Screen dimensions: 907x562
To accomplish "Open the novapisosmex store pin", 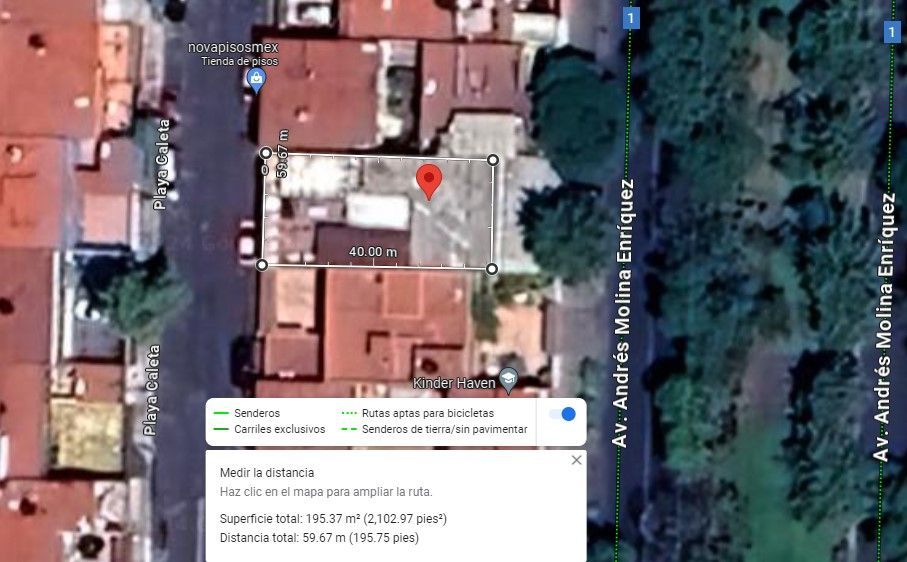I will pos(256,79).
